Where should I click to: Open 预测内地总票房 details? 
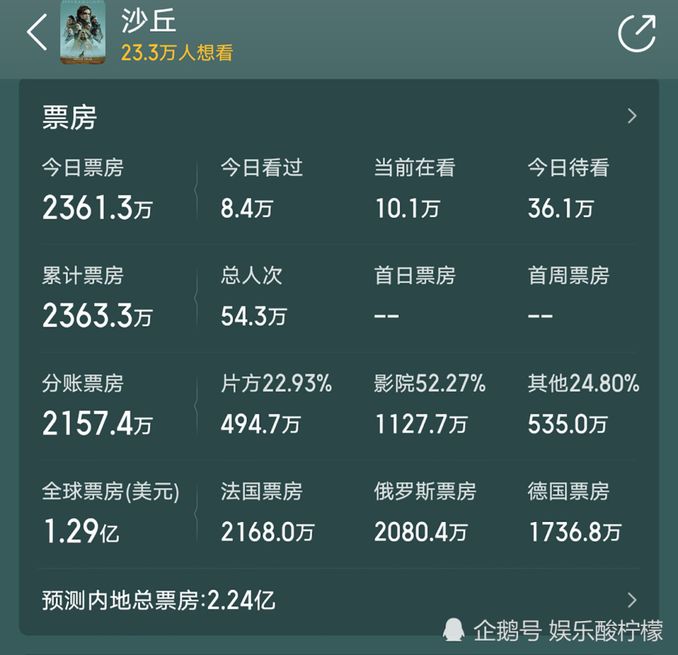click(x=631, y=600)
